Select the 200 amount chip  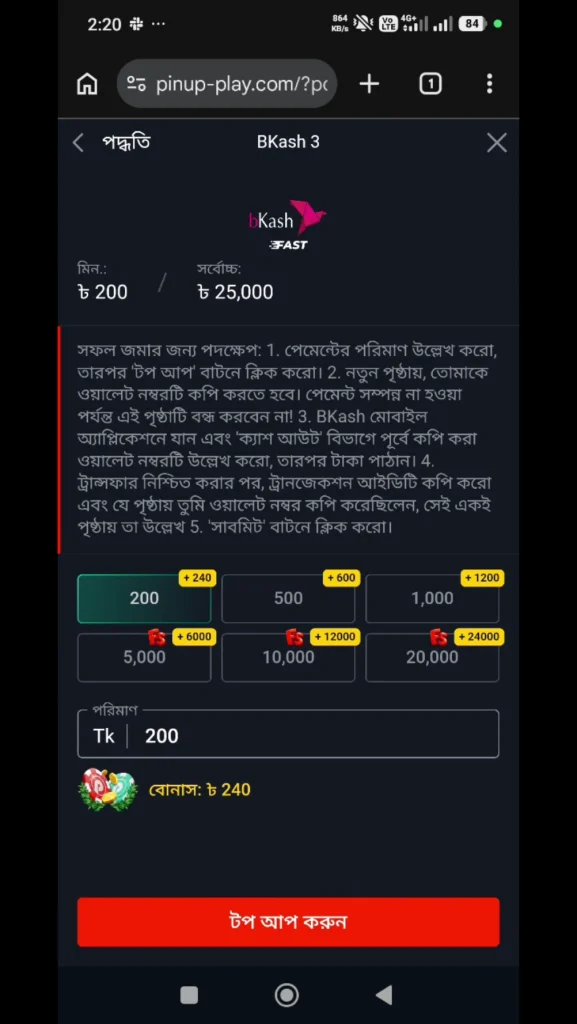tap(144, 599)
